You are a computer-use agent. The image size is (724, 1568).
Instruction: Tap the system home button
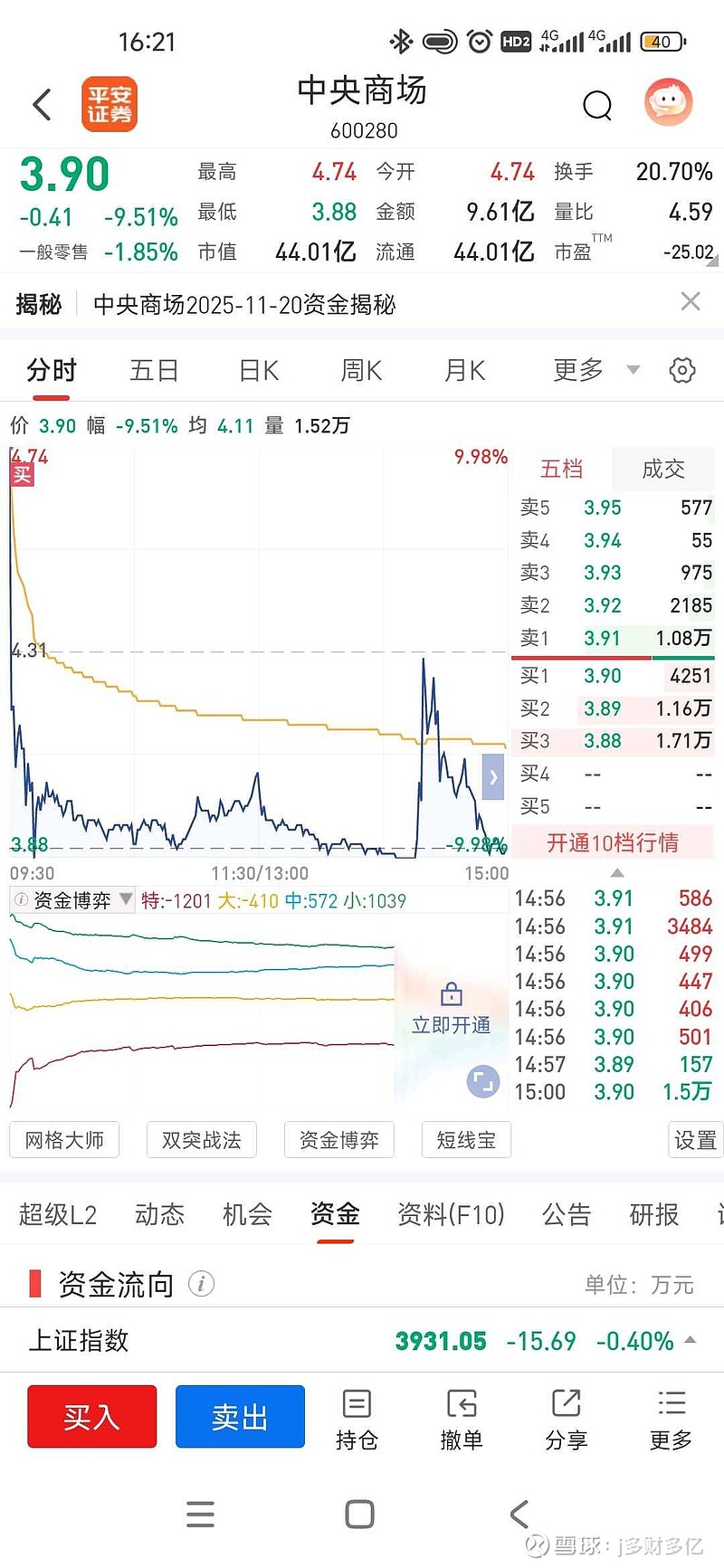pos(360,1515)
